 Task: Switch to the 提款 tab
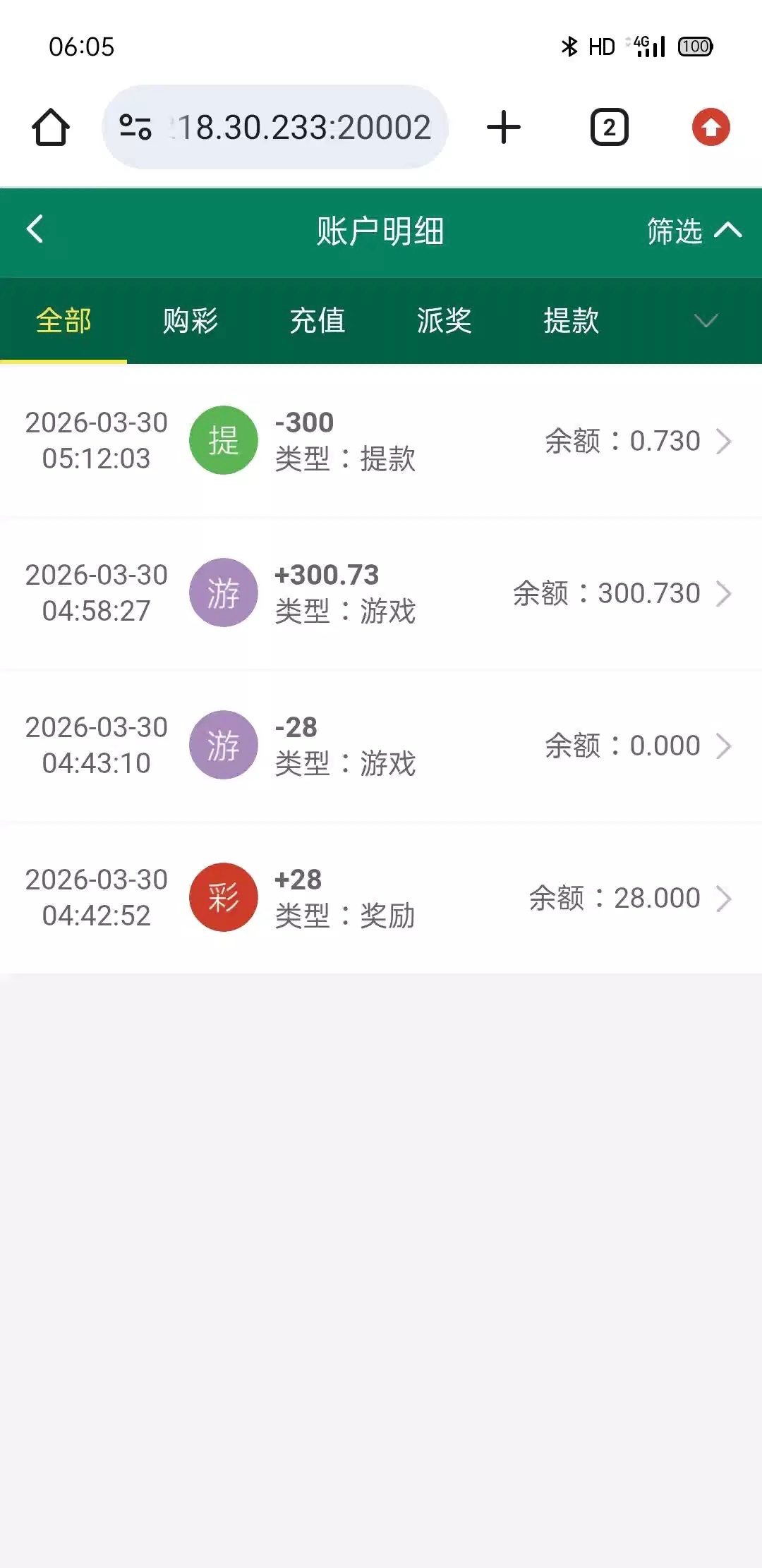tap(571, 321)
